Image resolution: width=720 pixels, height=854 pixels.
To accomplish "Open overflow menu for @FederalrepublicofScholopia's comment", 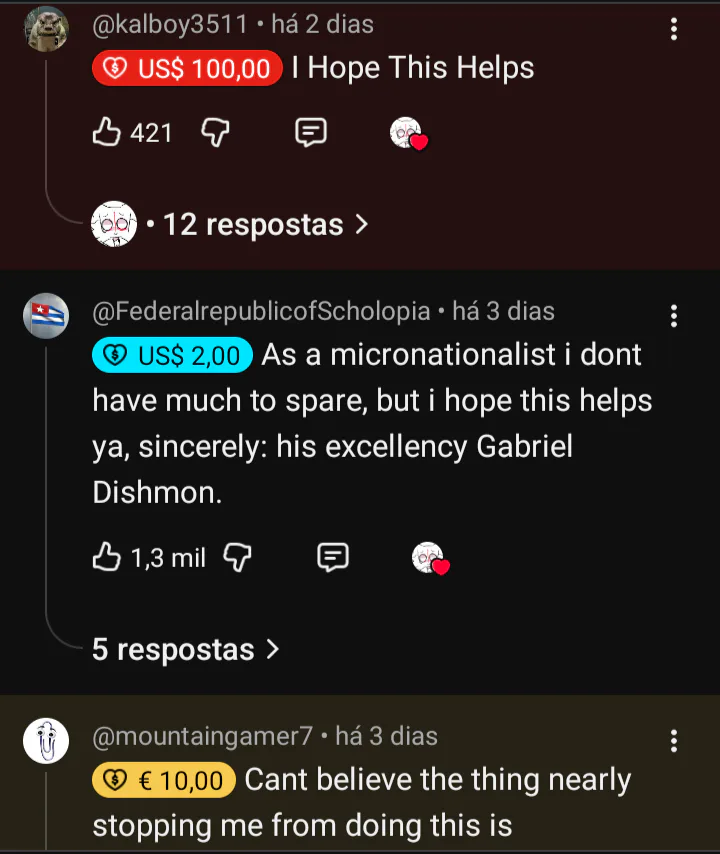I will (674, 317).
